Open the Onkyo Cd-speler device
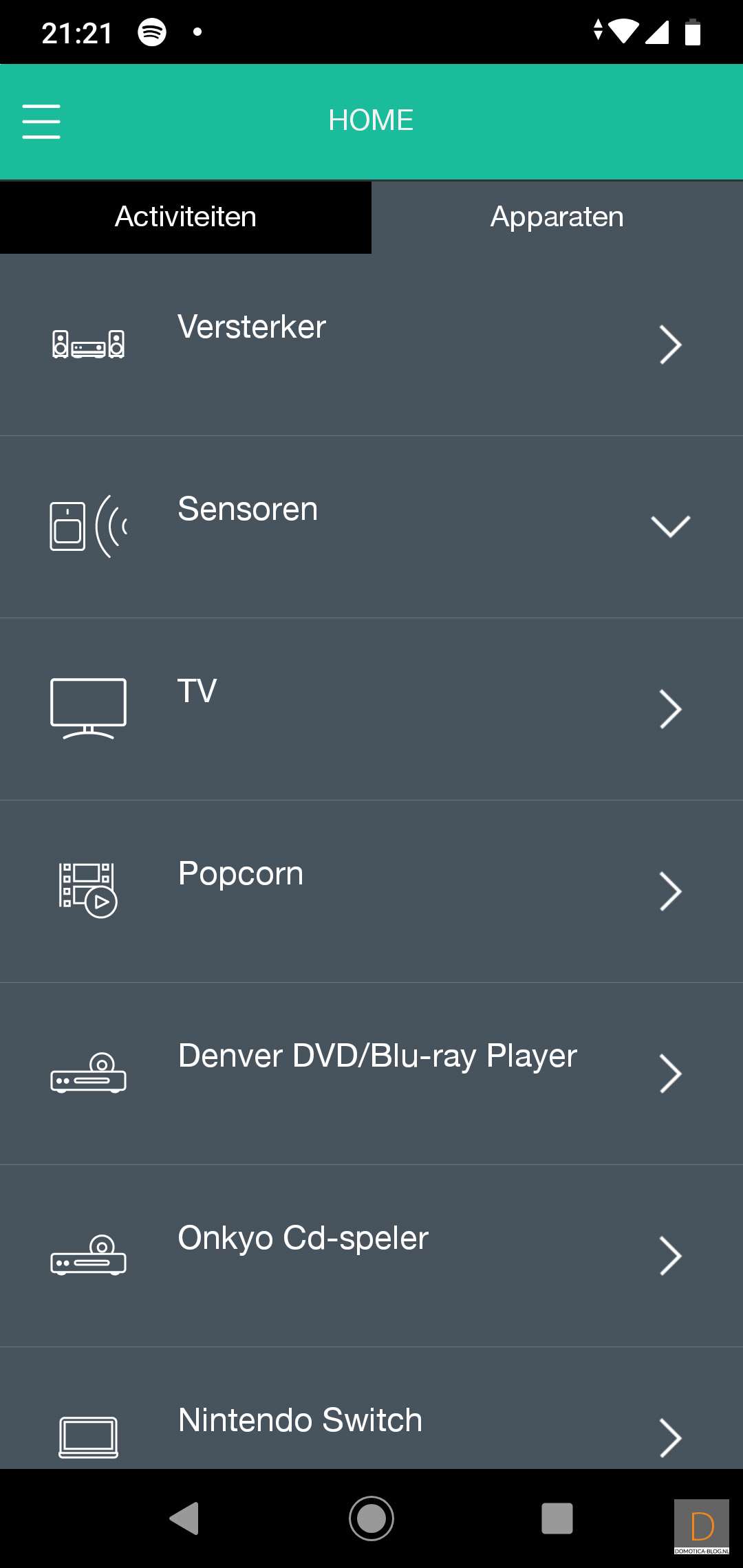The width and height of the screenshot is (743, 1568). [x=371, y=1255]
